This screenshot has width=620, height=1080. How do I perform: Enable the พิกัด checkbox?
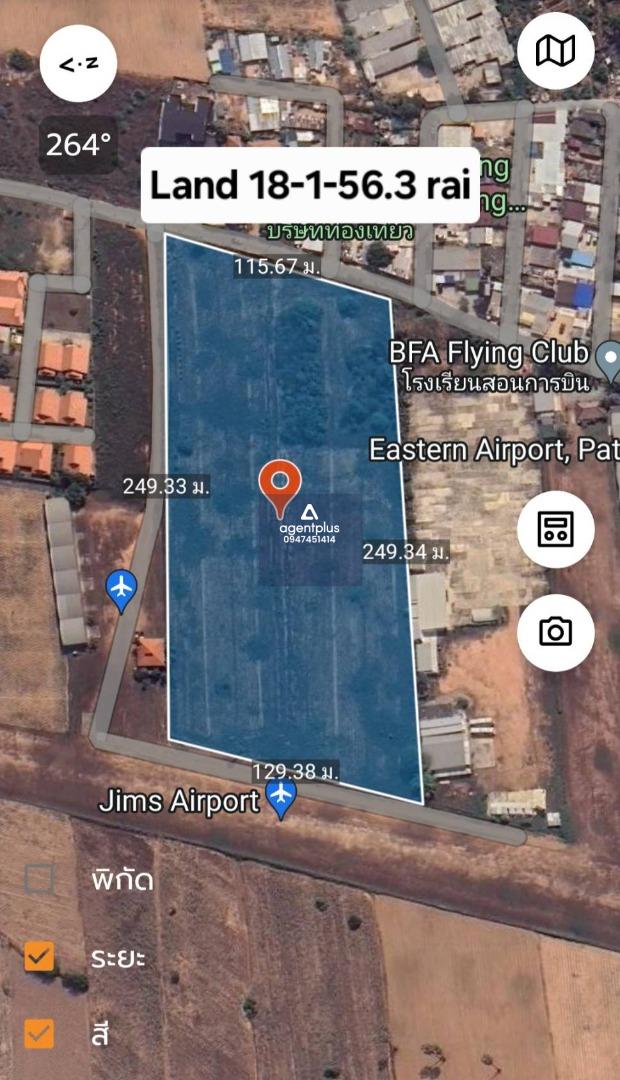click(39, 879)
